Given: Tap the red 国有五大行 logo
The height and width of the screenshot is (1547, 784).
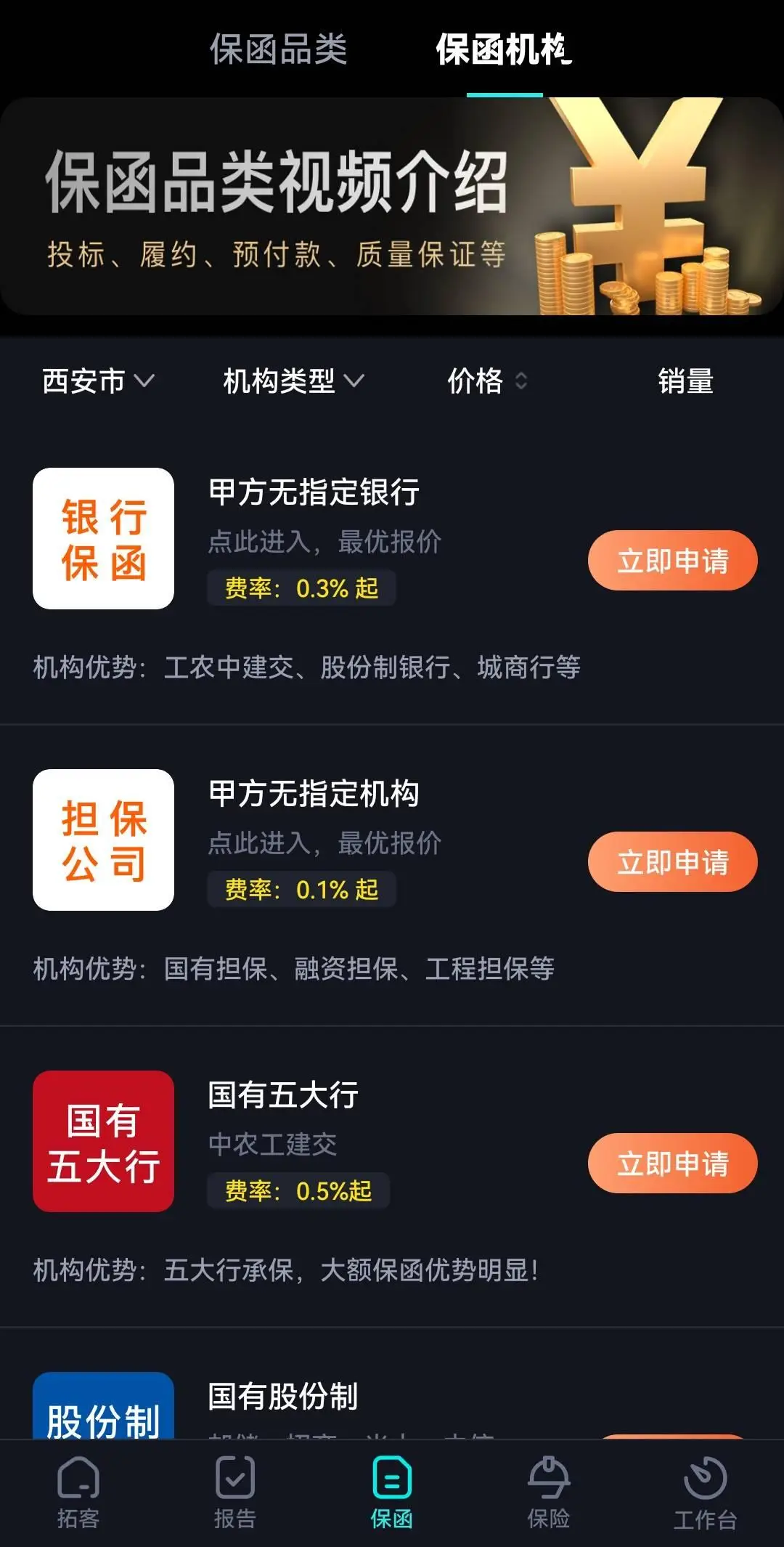Looking at the screenshot, I should (102, 1142).
